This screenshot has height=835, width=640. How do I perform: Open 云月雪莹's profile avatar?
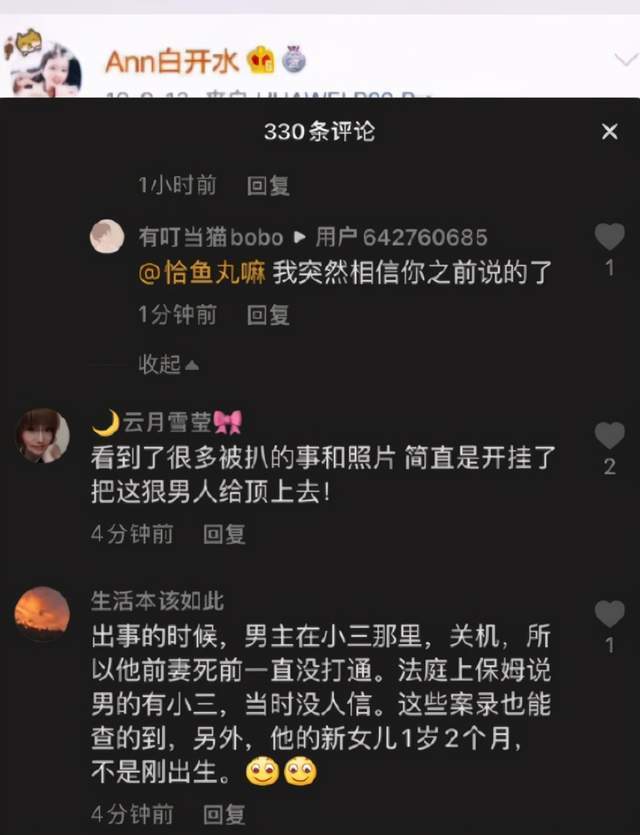(43, 435)
